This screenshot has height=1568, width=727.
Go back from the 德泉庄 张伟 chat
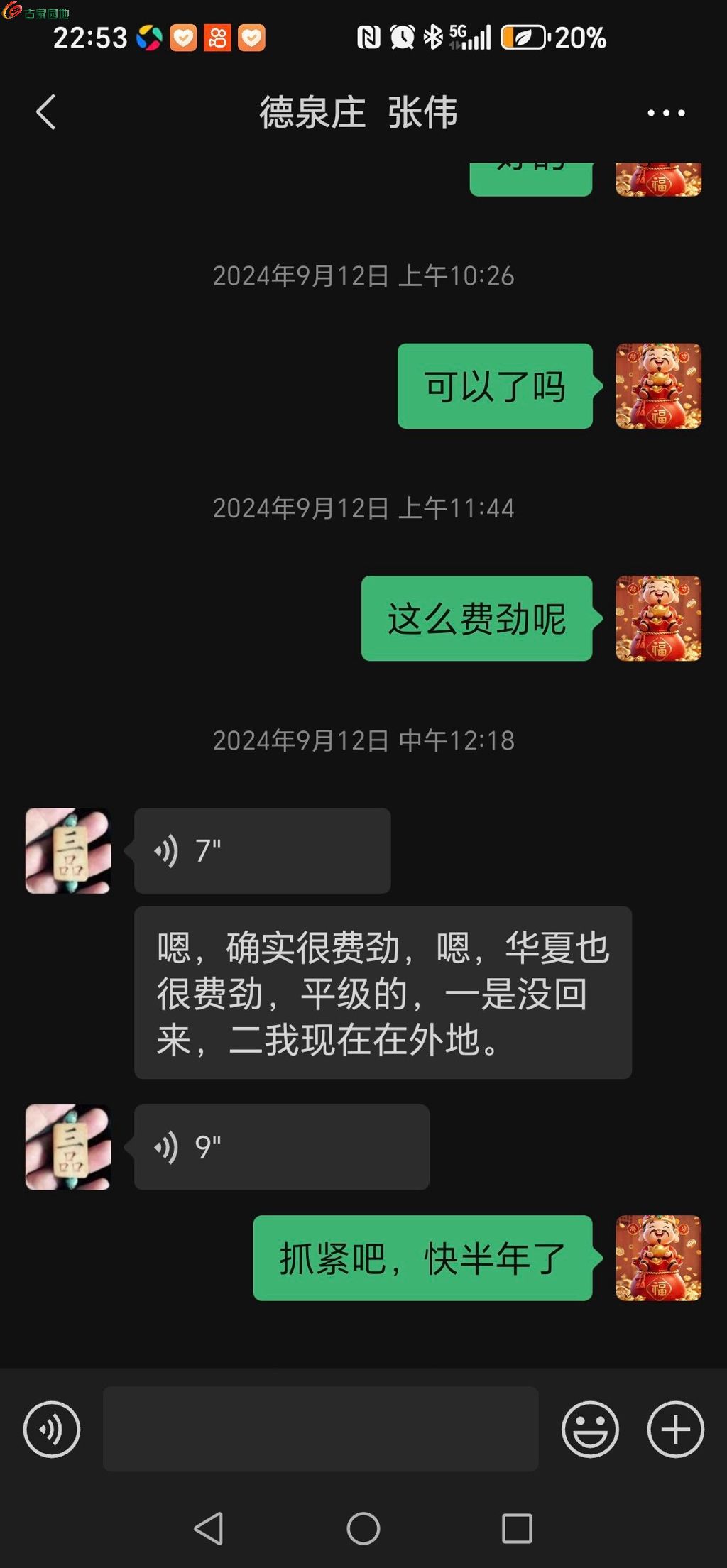(46, 112)
